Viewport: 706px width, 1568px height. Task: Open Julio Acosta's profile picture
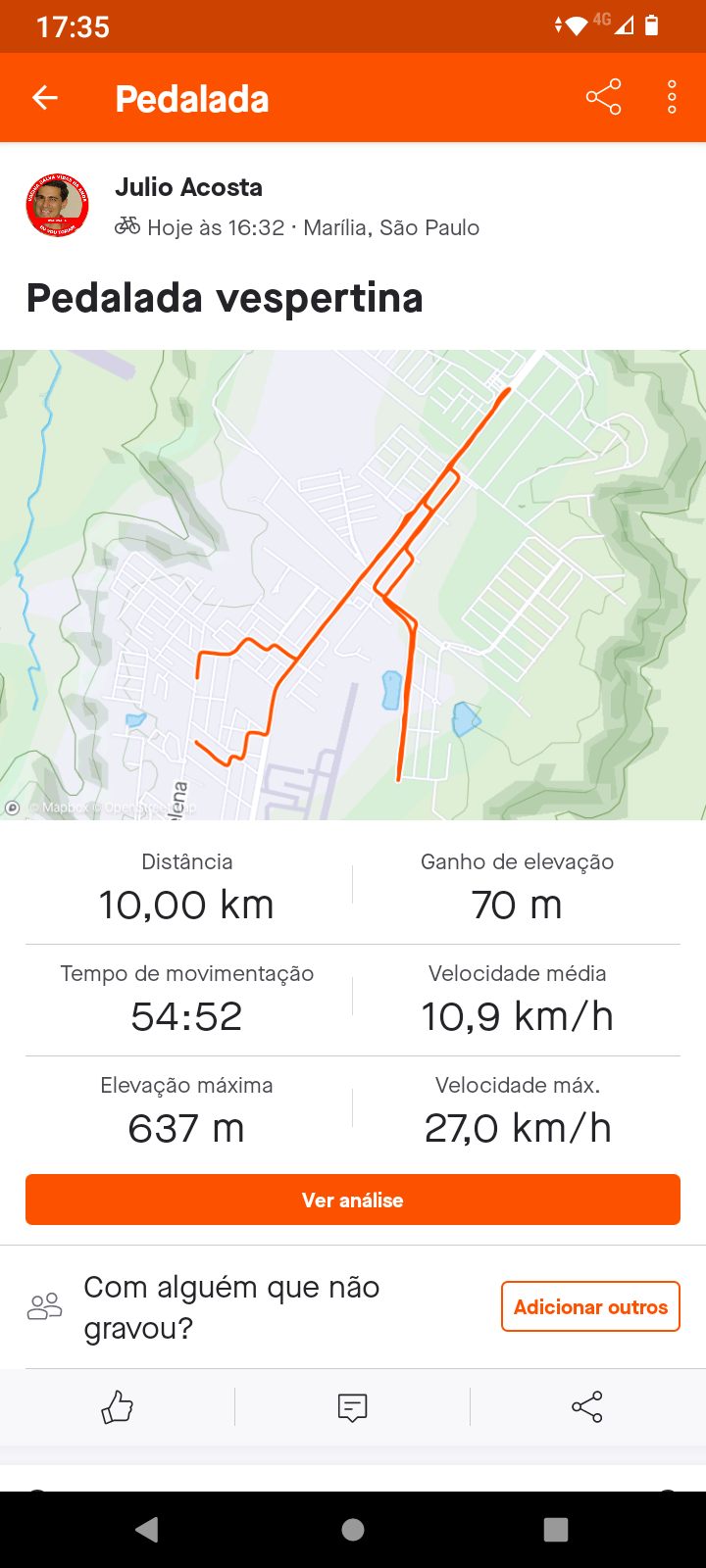coord(57,206)
